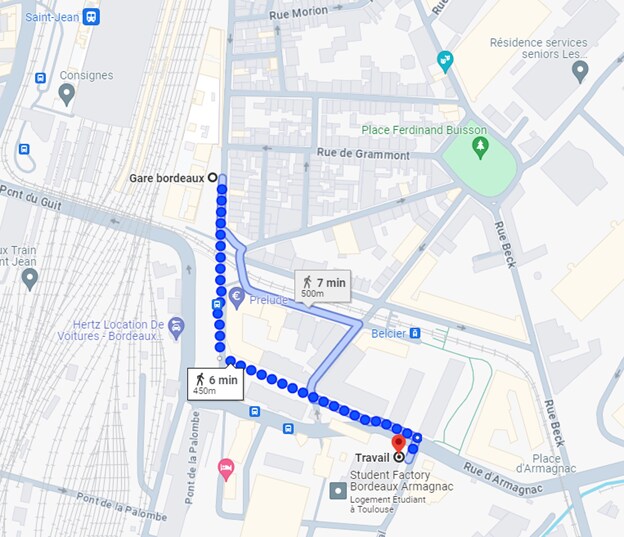Screen dimensions: 624x537
Task: Choose the alternate 7 min route
Action: coord(323,287)
